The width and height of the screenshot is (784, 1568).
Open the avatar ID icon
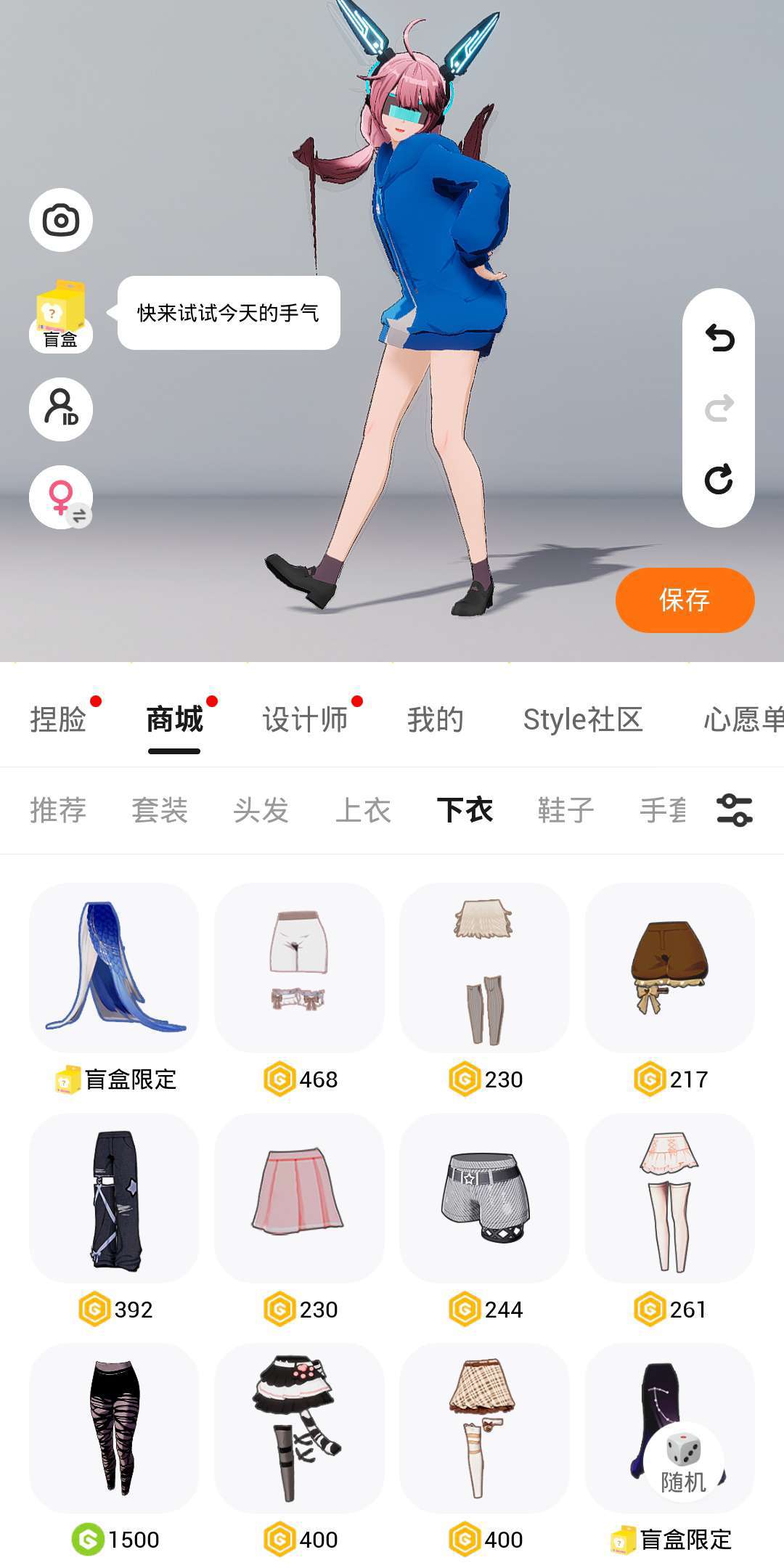(61, 409)
